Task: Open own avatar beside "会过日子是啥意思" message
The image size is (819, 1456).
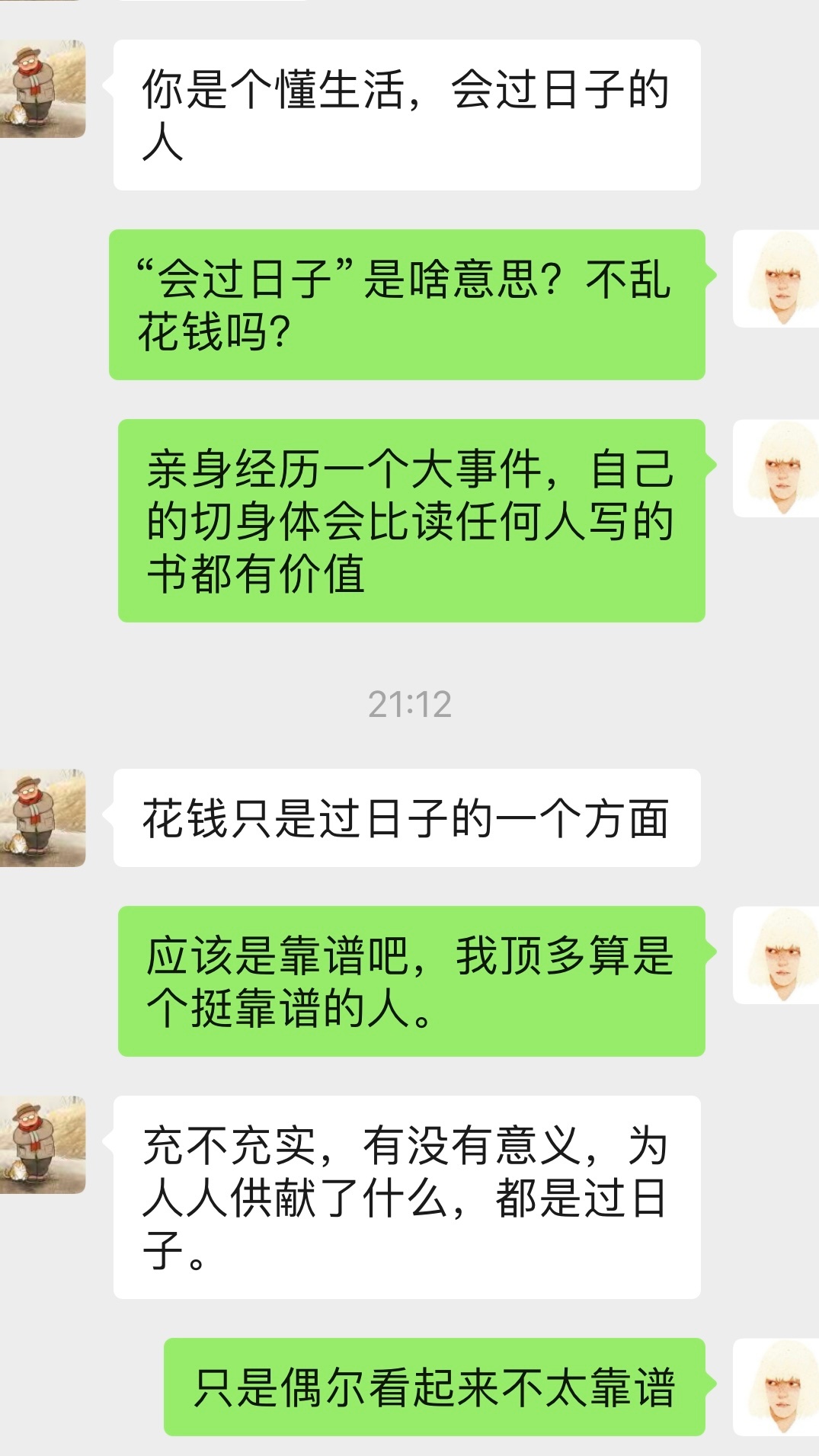Action: click(x=776, y=279)
